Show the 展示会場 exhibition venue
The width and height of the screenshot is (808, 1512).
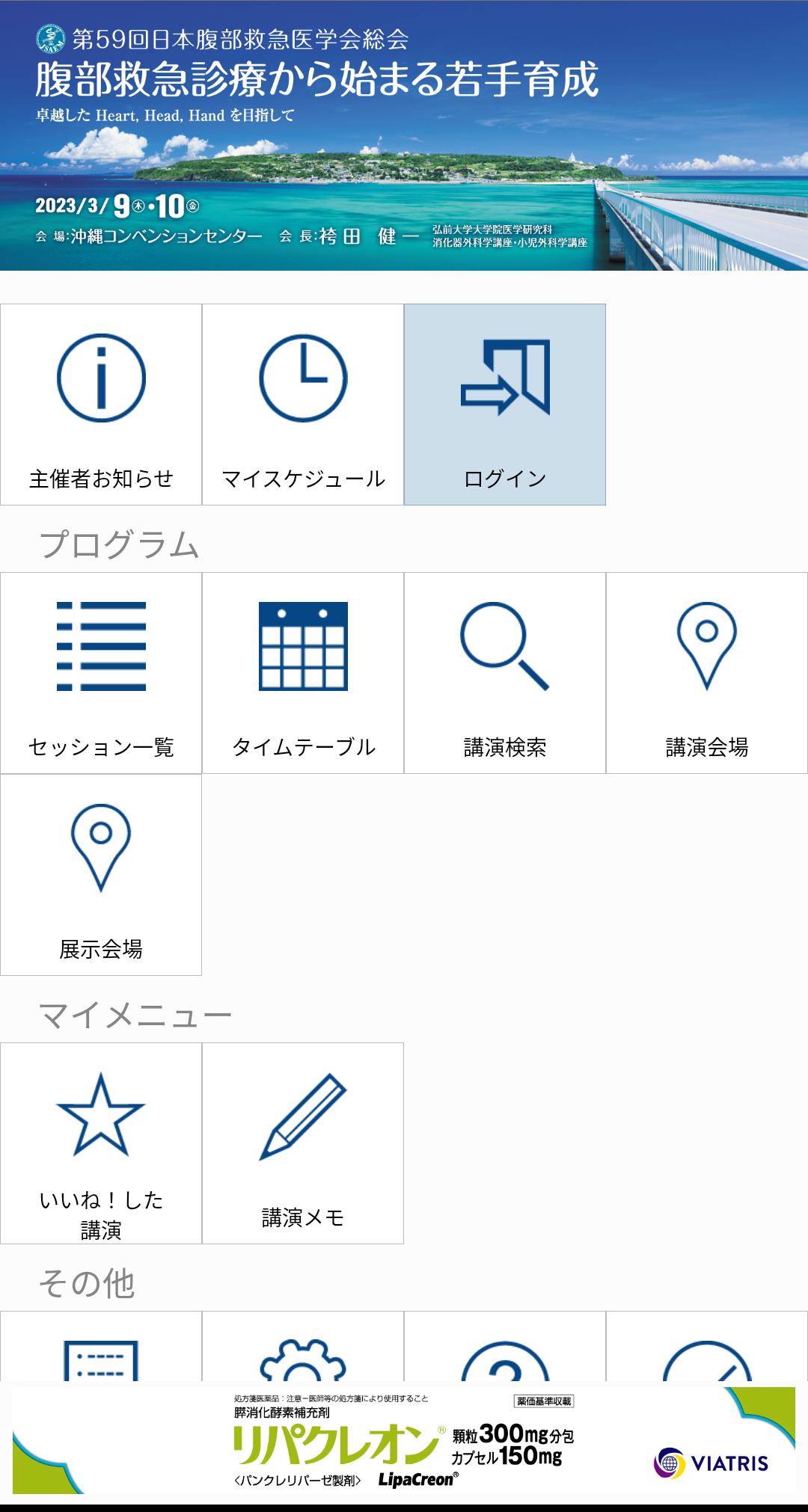tap(101, 875)
